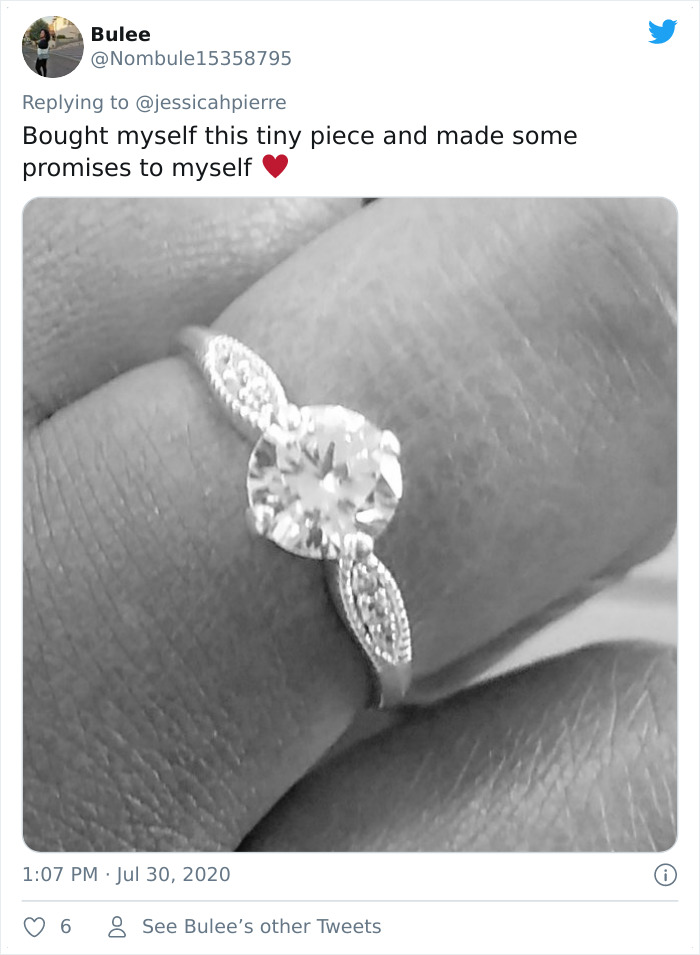This screenshot has height=955, width=700.
Task: Open the Twitter bird logo link
Action: (662, 32)
